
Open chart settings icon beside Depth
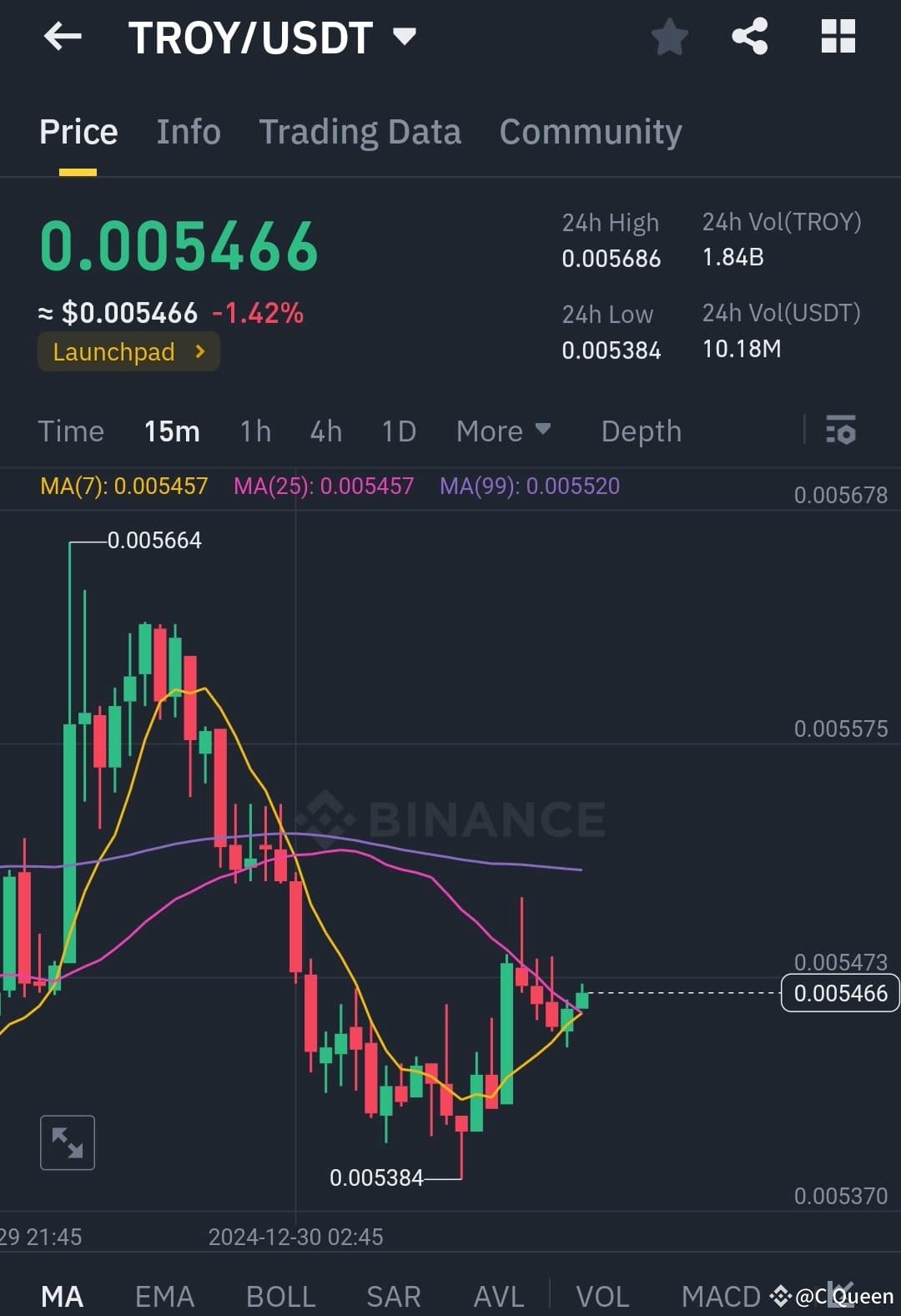[841, 431]
